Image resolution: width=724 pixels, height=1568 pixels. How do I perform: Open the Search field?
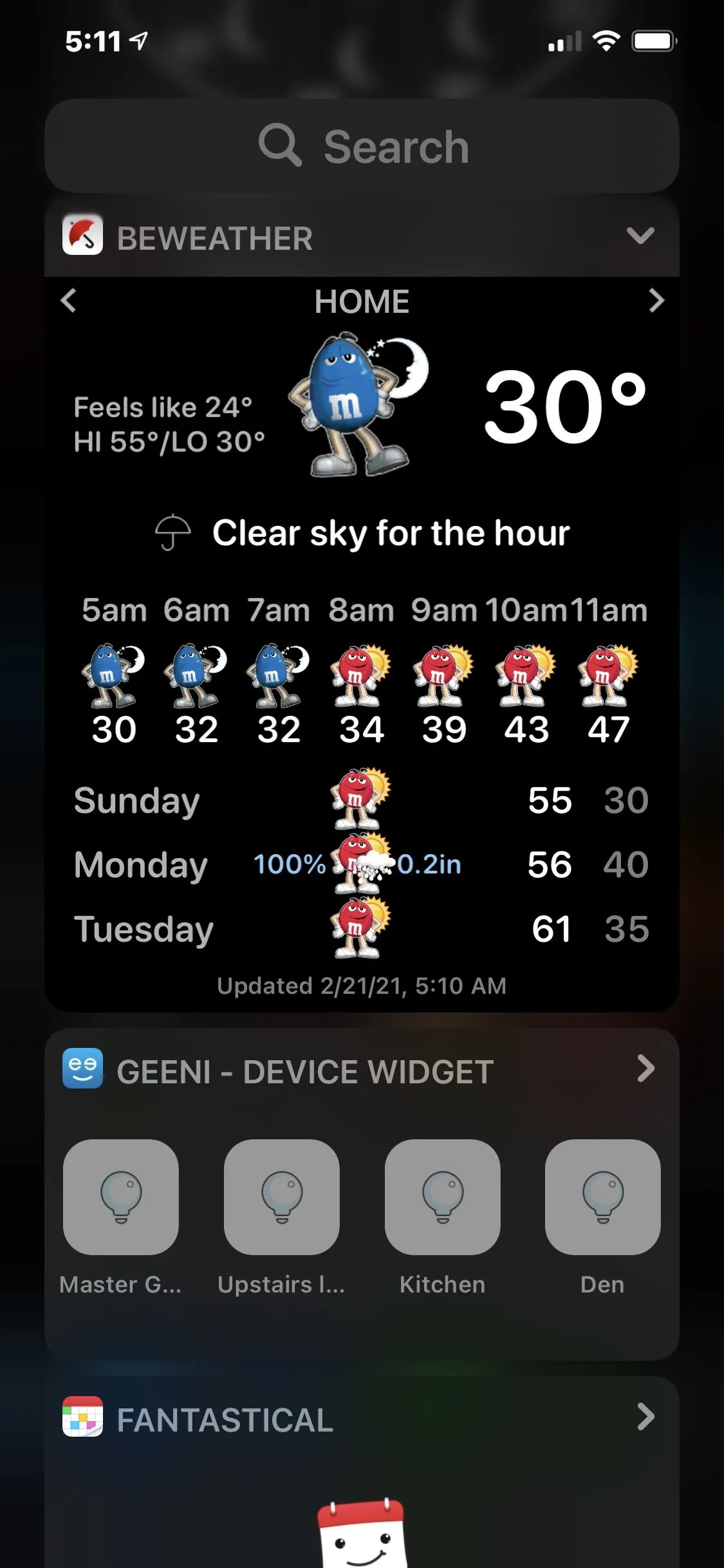[362, 146]
